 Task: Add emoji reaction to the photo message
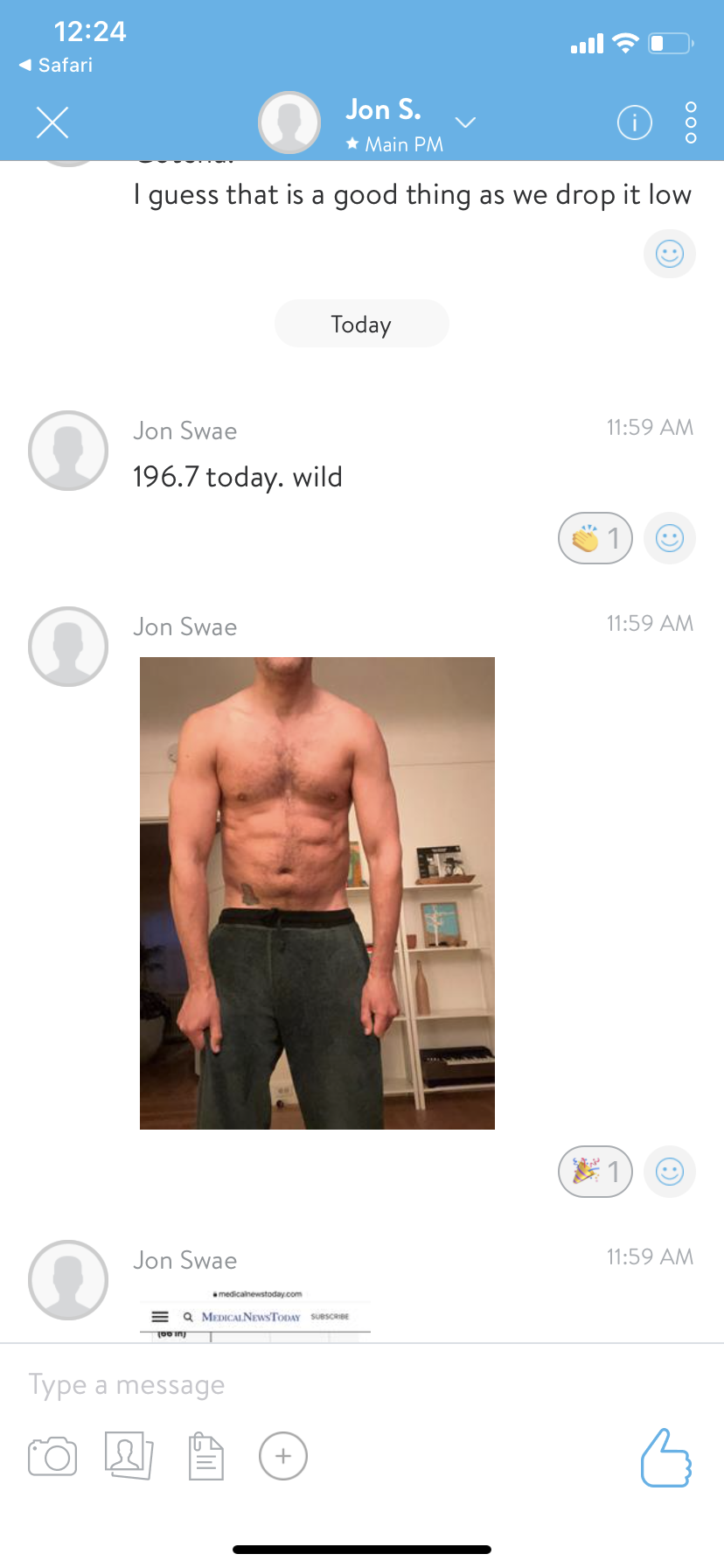click(669, 1172)
